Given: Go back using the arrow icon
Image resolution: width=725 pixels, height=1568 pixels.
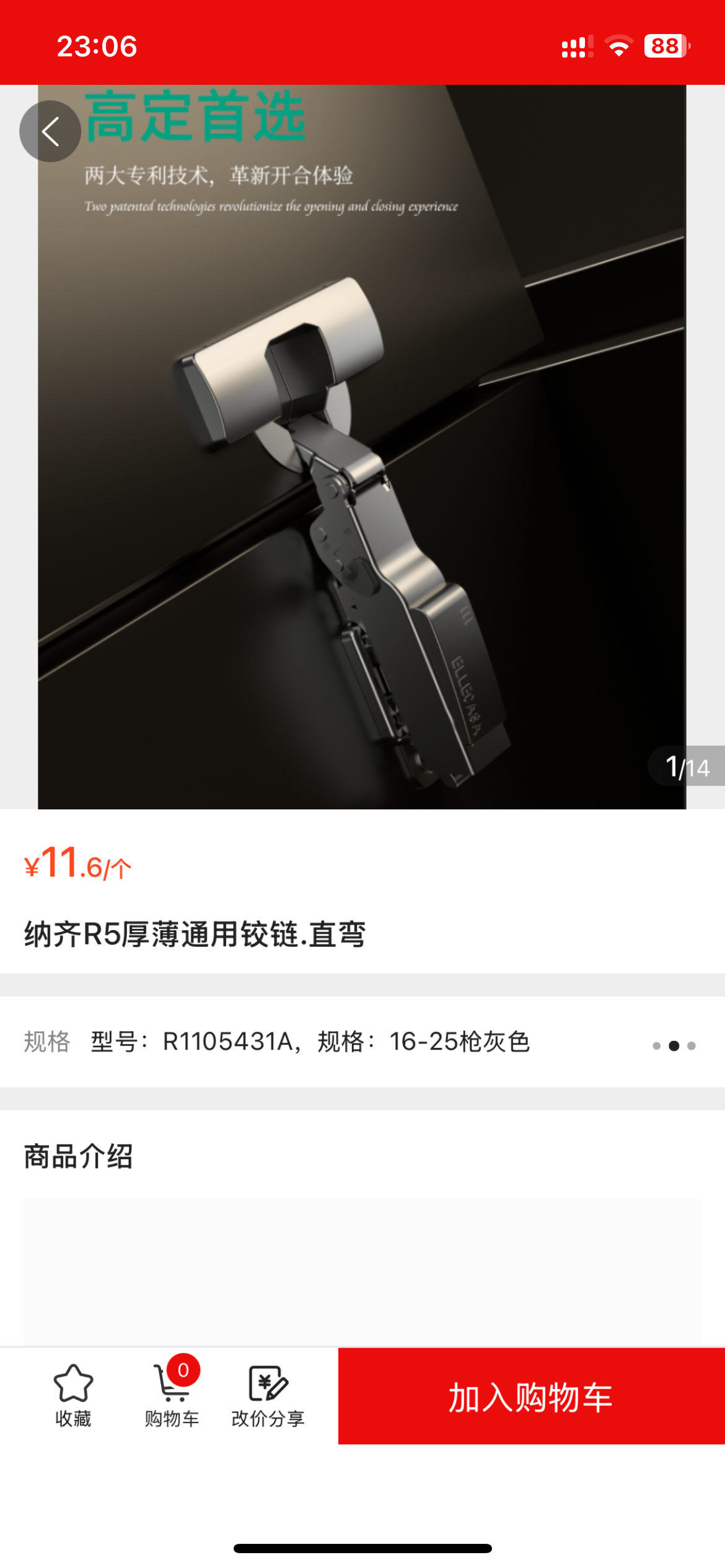Looking at the screenshot, I should click(x=50, y=131).
